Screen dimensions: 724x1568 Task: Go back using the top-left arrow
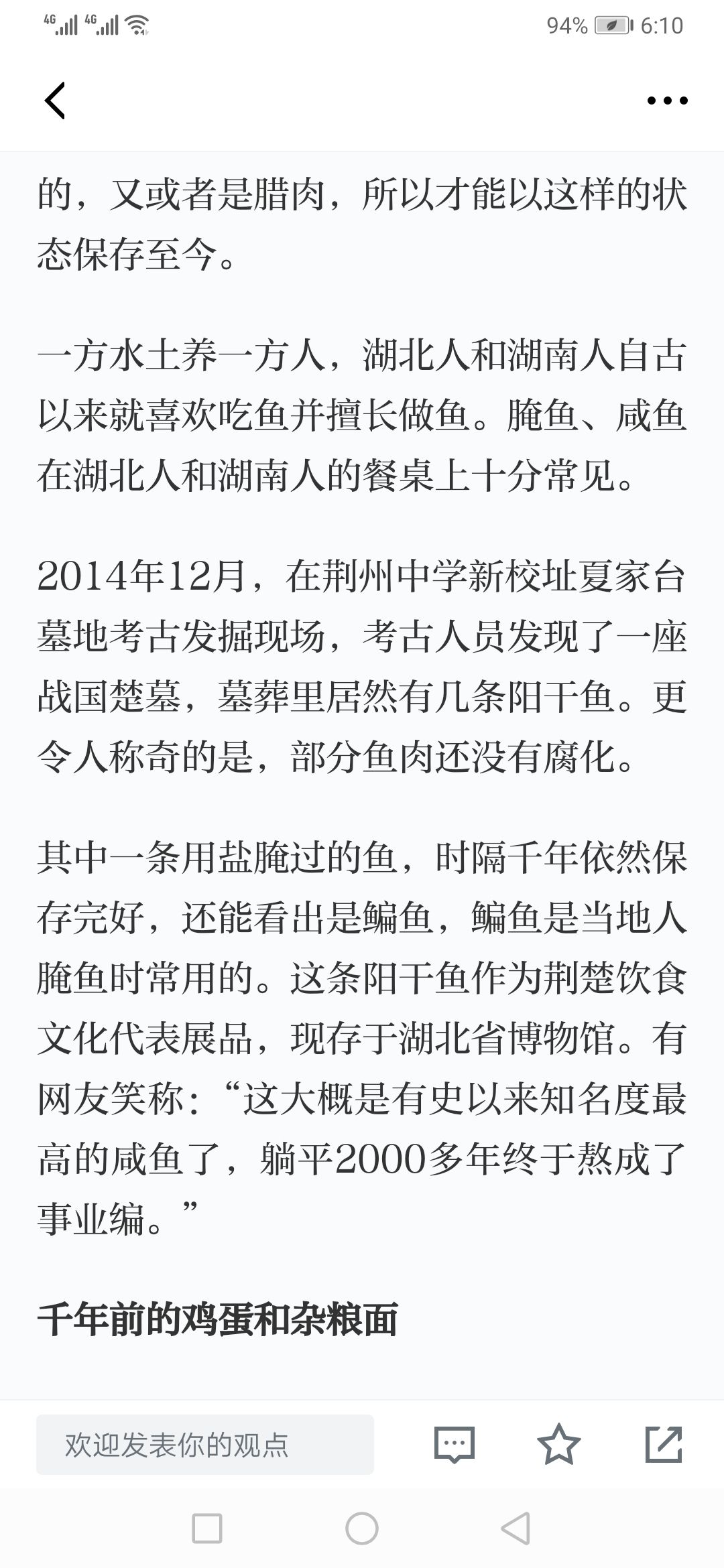(x=55, y=101)
